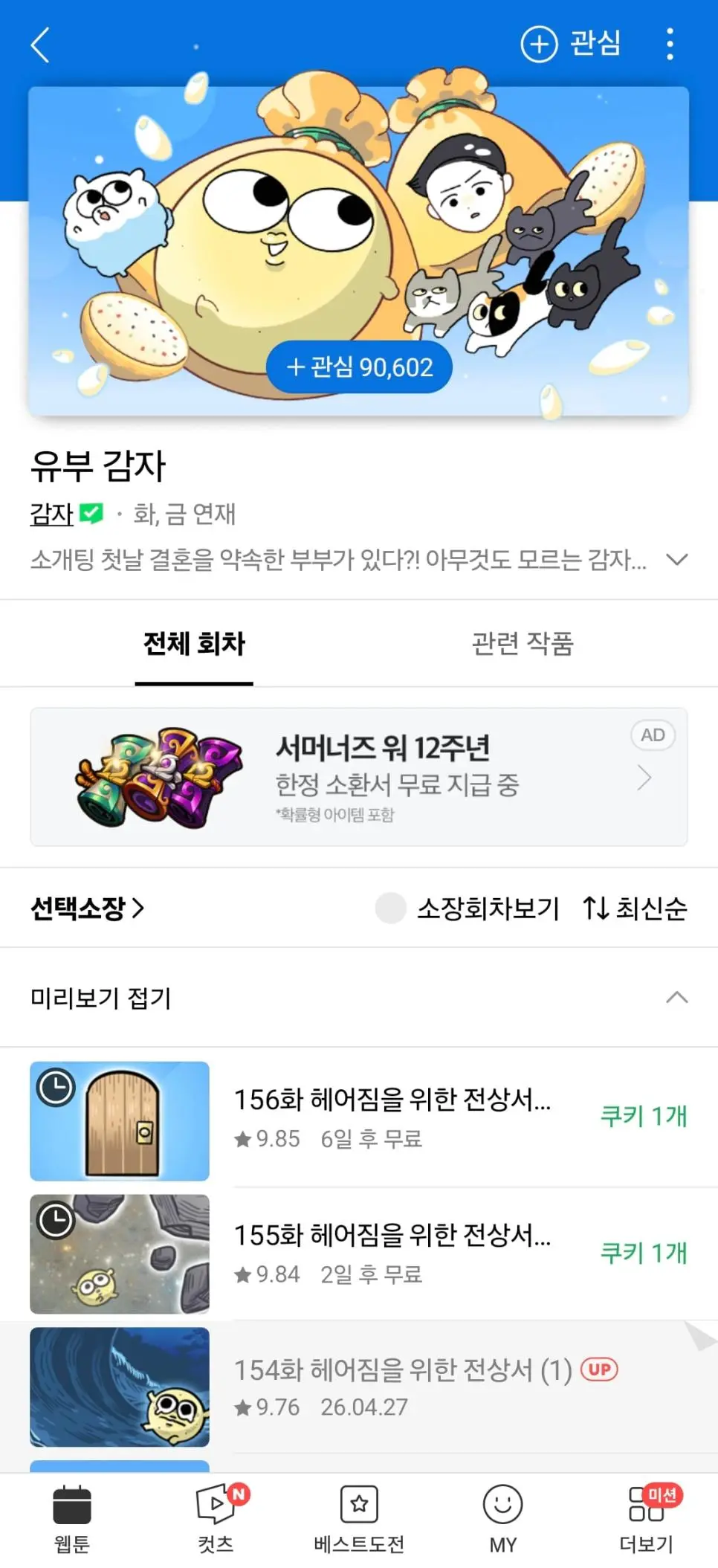Switch to the 관련 작품 tab
Viewport: 718px width, 1568px height.
(x=523, y=644)
